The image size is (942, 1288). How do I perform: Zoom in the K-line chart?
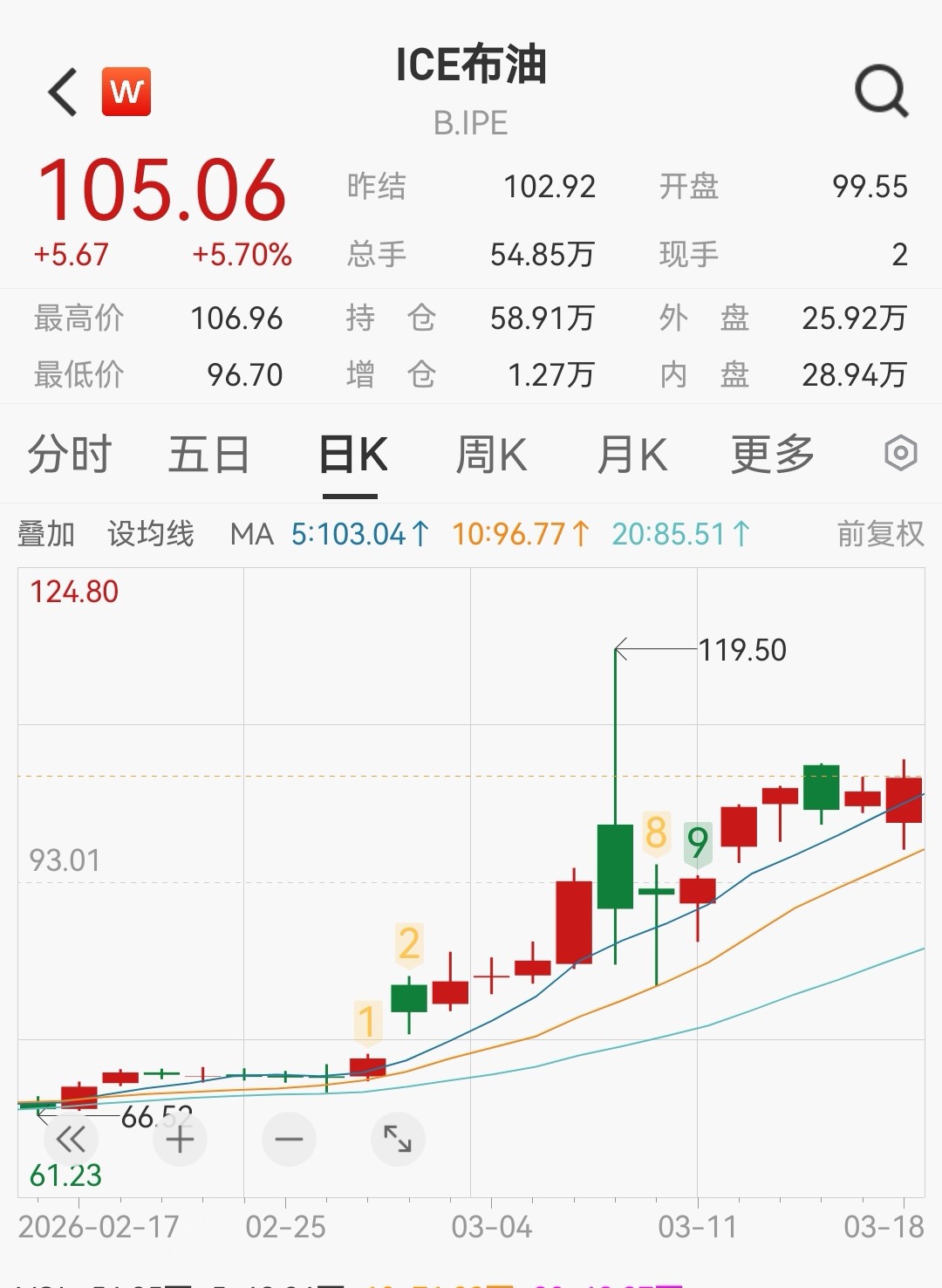click(180, 1139)
